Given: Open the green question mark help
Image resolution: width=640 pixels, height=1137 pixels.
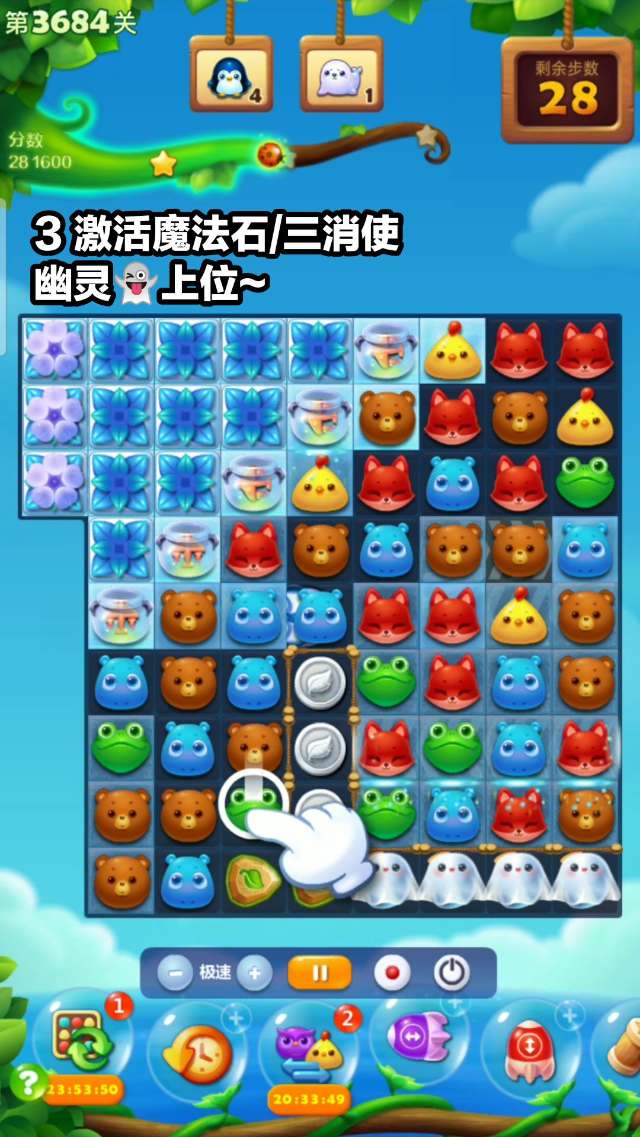Looking at the screenshot, I should [25, 1081].
